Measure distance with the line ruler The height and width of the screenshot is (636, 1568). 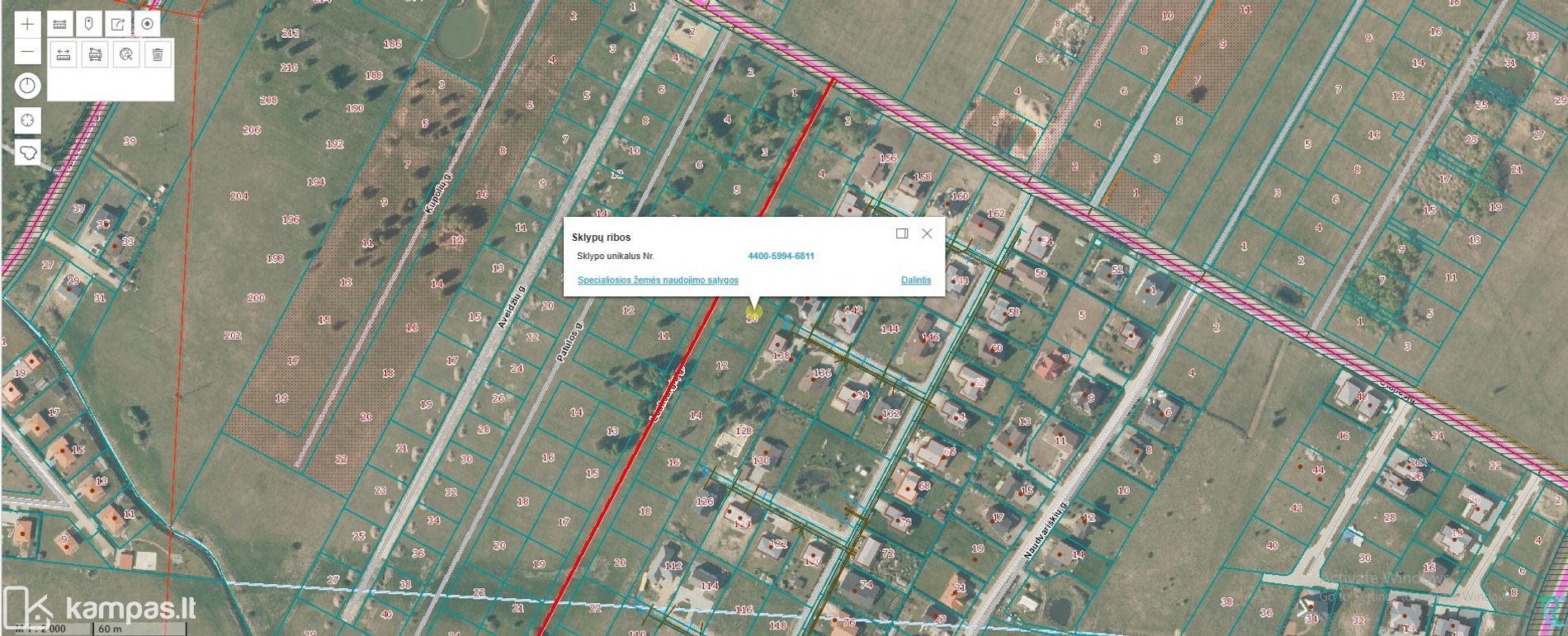click(x=64, y=55)
